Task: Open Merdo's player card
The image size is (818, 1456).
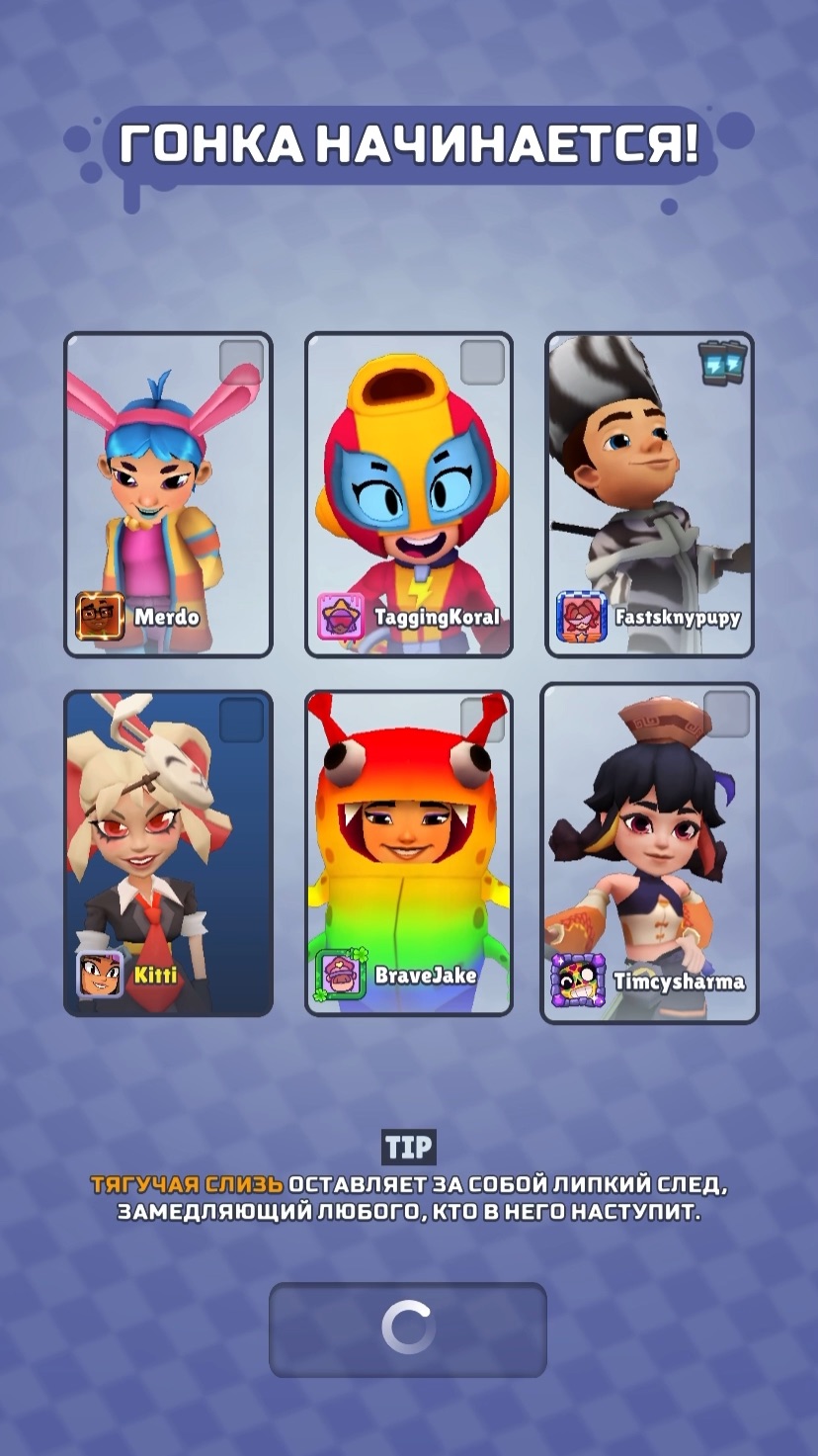Action: pos(168,494)
